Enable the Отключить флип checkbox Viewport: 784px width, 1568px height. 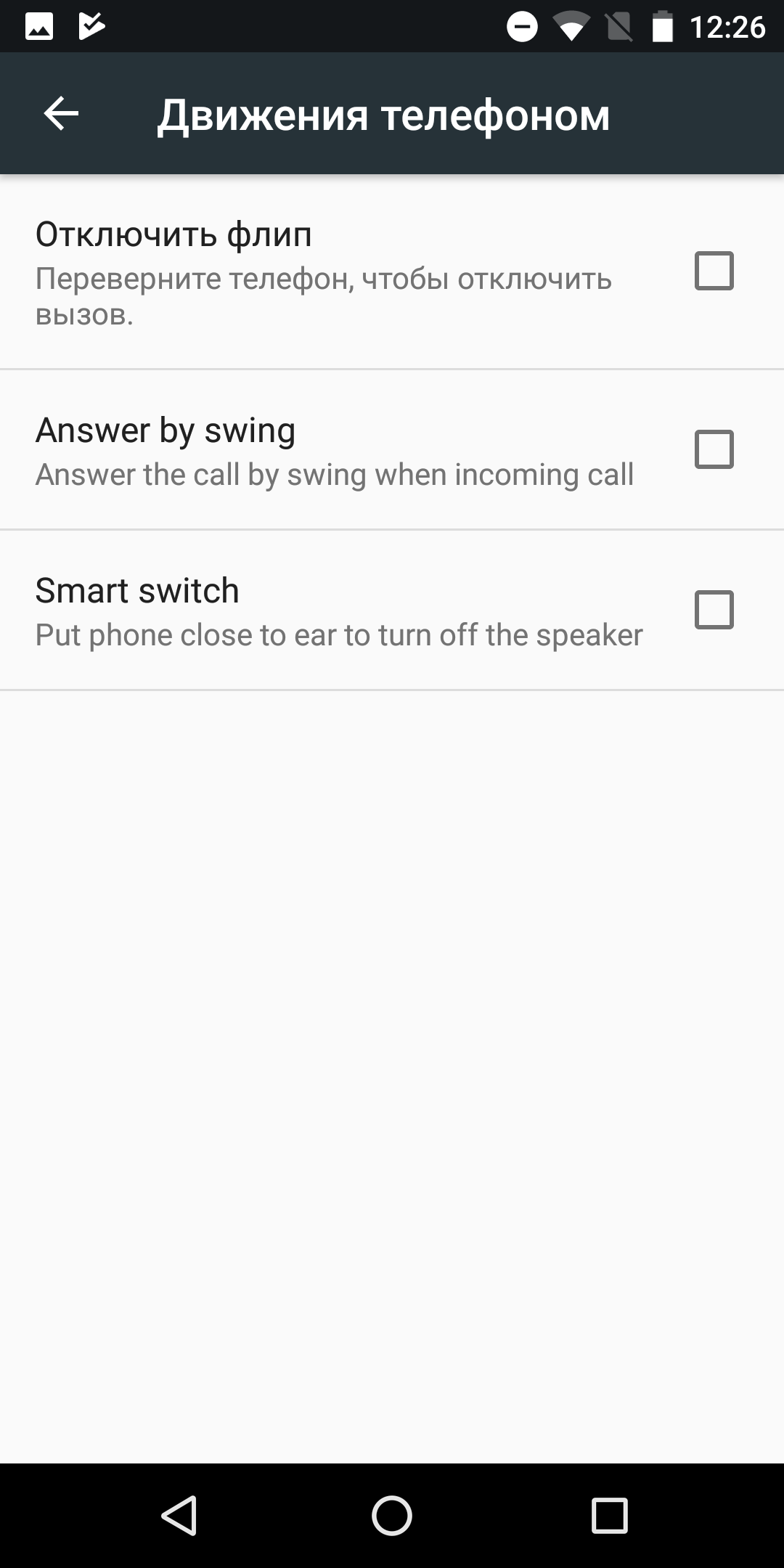pos(714,271)
